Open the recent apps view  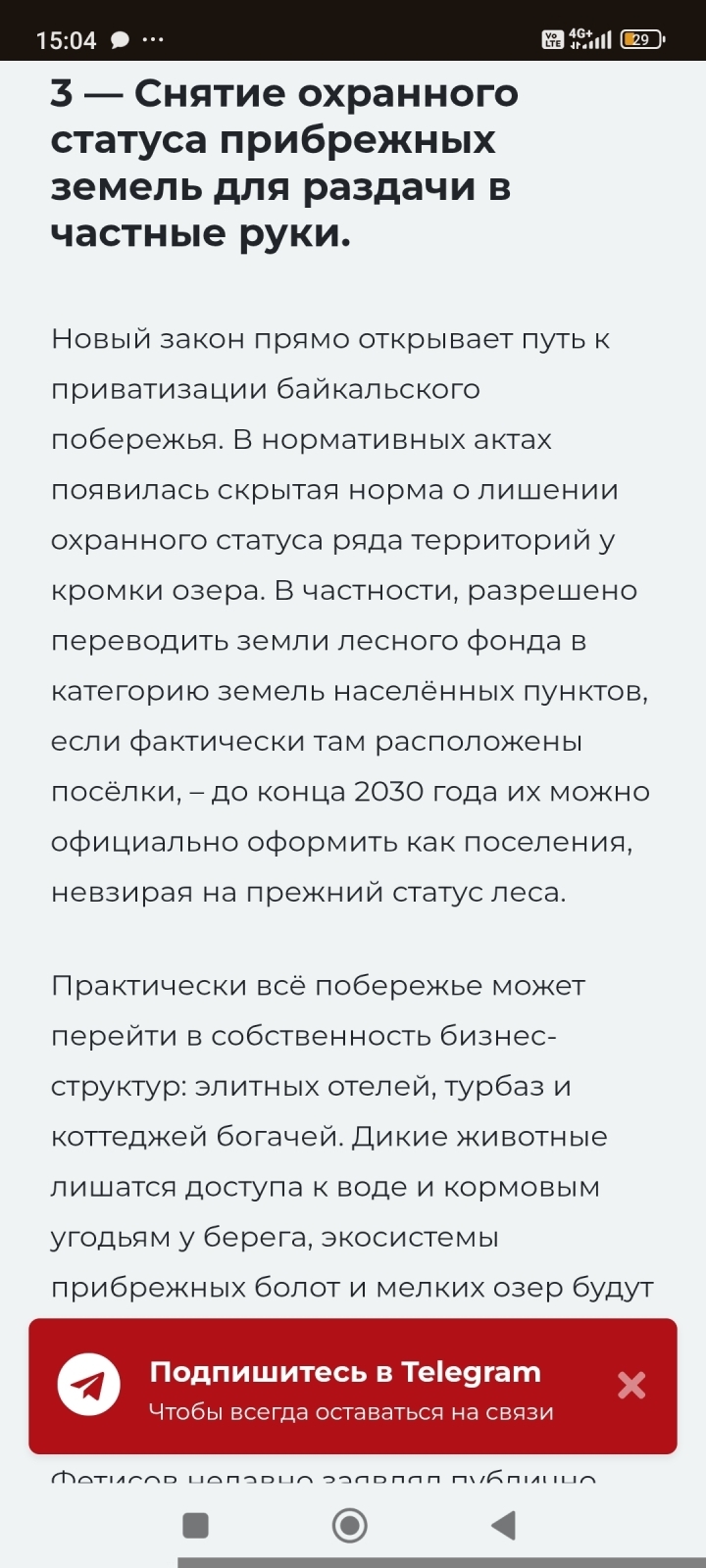[x=196, y=1525]
